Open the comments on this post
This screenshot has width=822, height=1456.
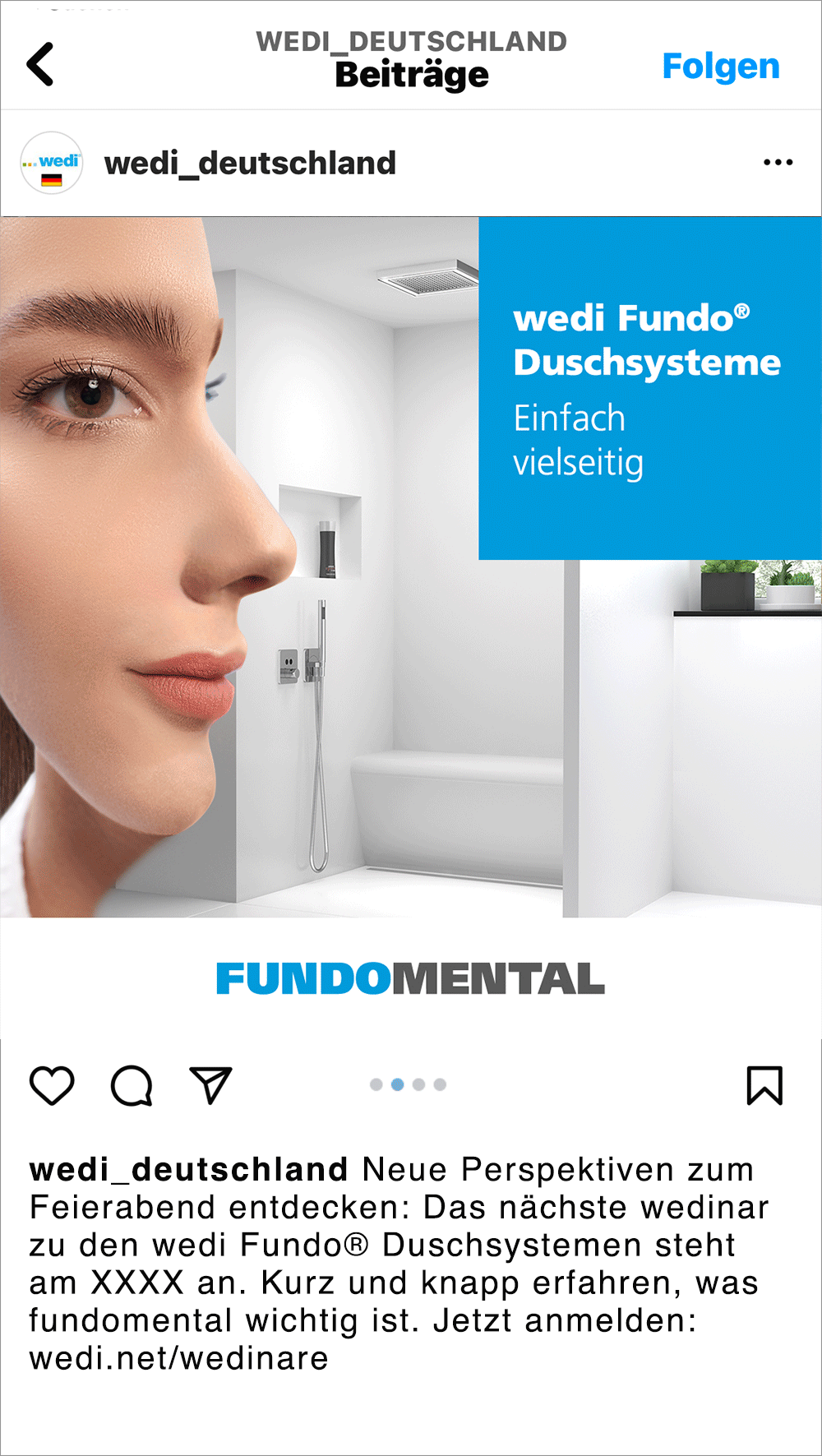[132, 1085]
